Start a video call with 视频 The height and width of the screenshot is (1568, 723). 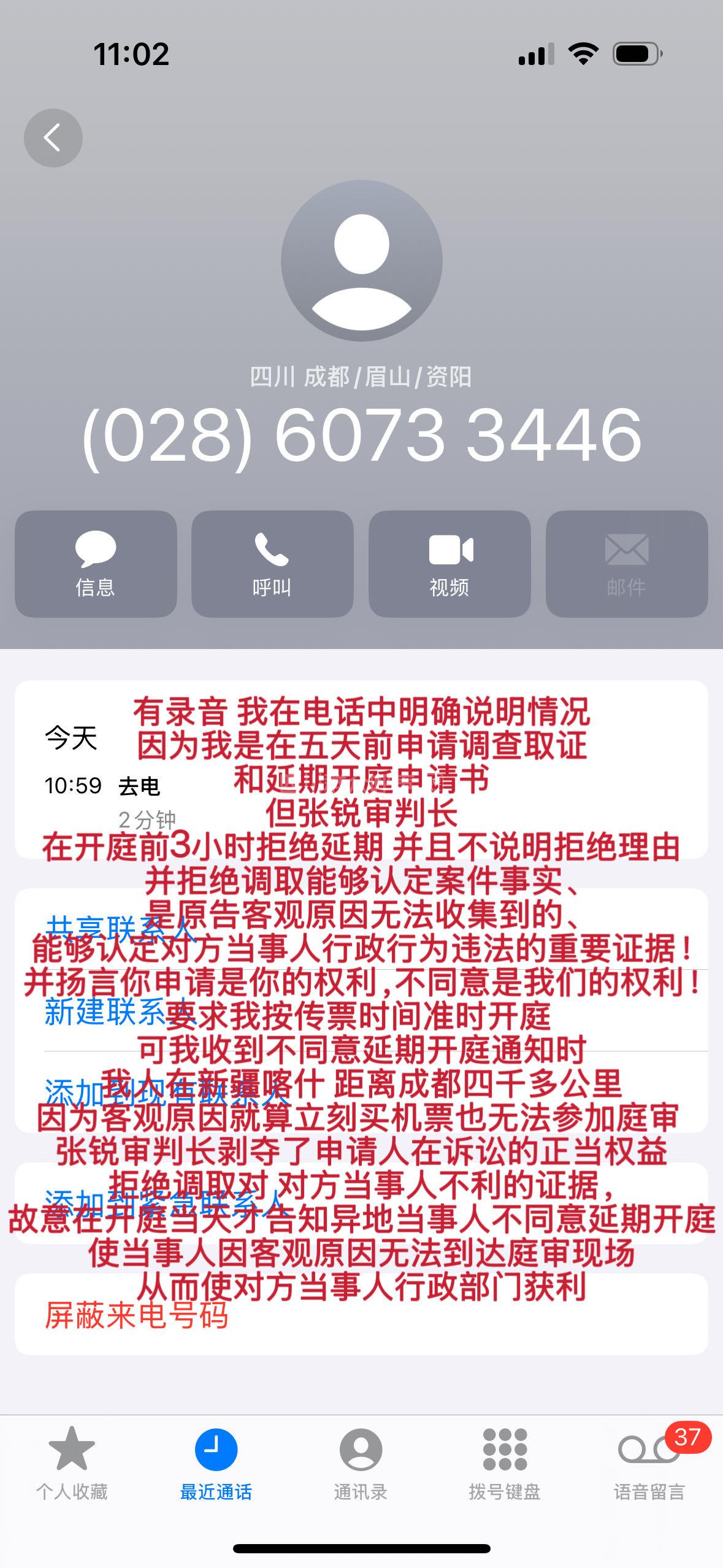tap(449, 564)
